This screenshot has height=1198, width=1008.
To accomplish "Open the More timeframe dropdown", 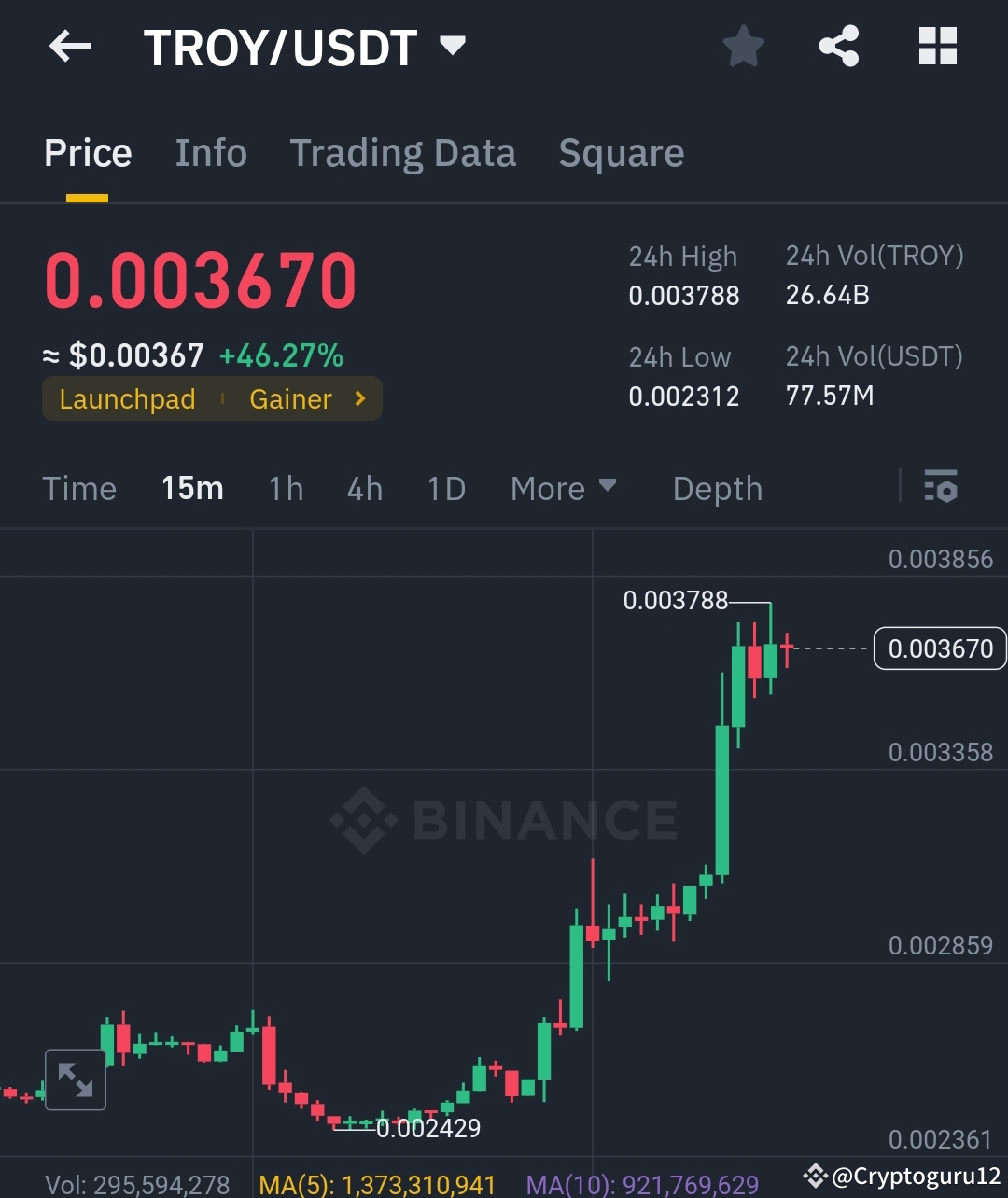I will pos(564,488).
